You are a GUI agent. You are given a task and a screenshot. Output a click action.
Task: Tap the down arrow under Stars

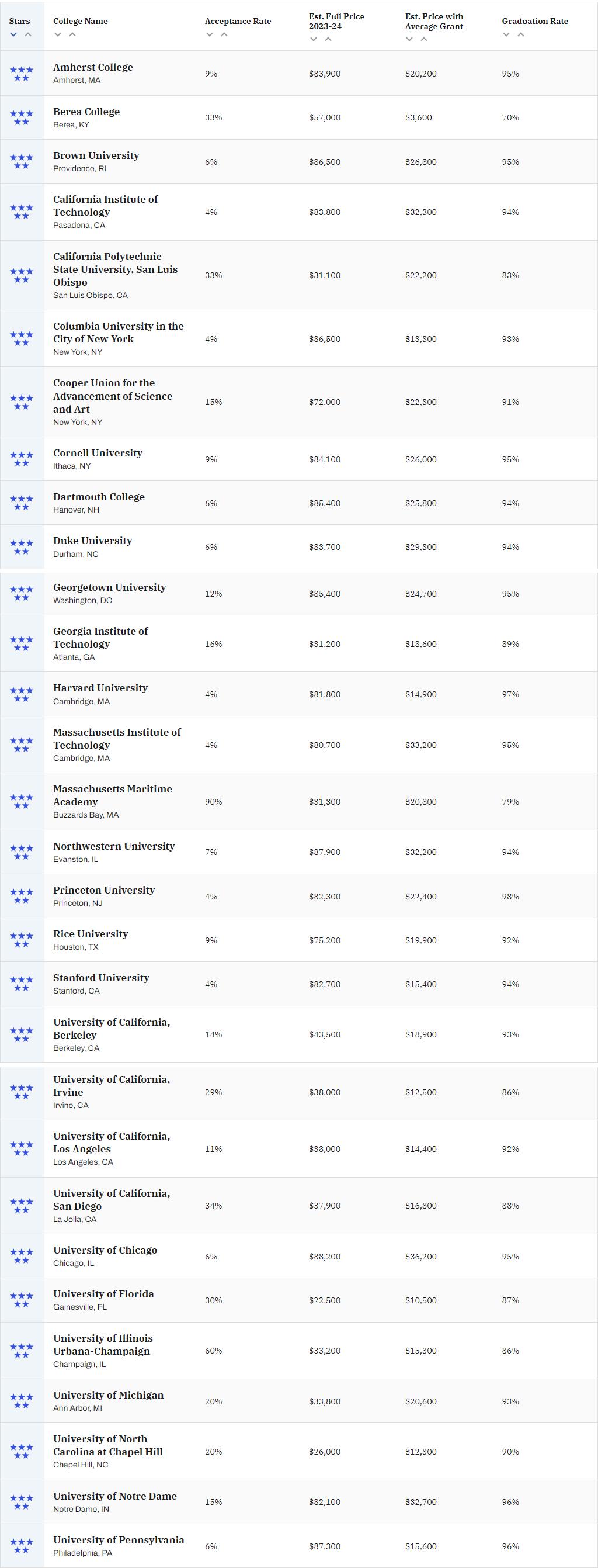click(13, 34)
